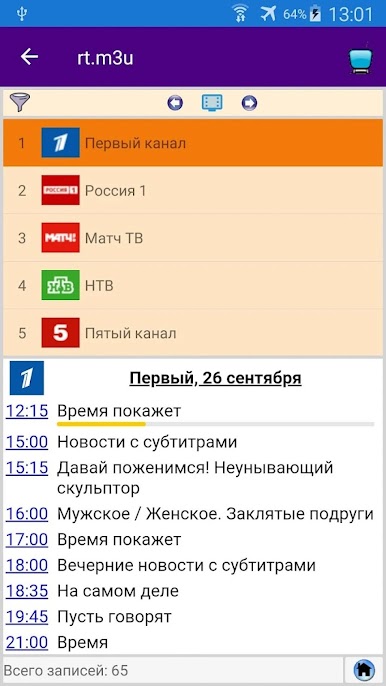Tap the screen icon between the arrows

pyautogui.click(x=212, y=103)
